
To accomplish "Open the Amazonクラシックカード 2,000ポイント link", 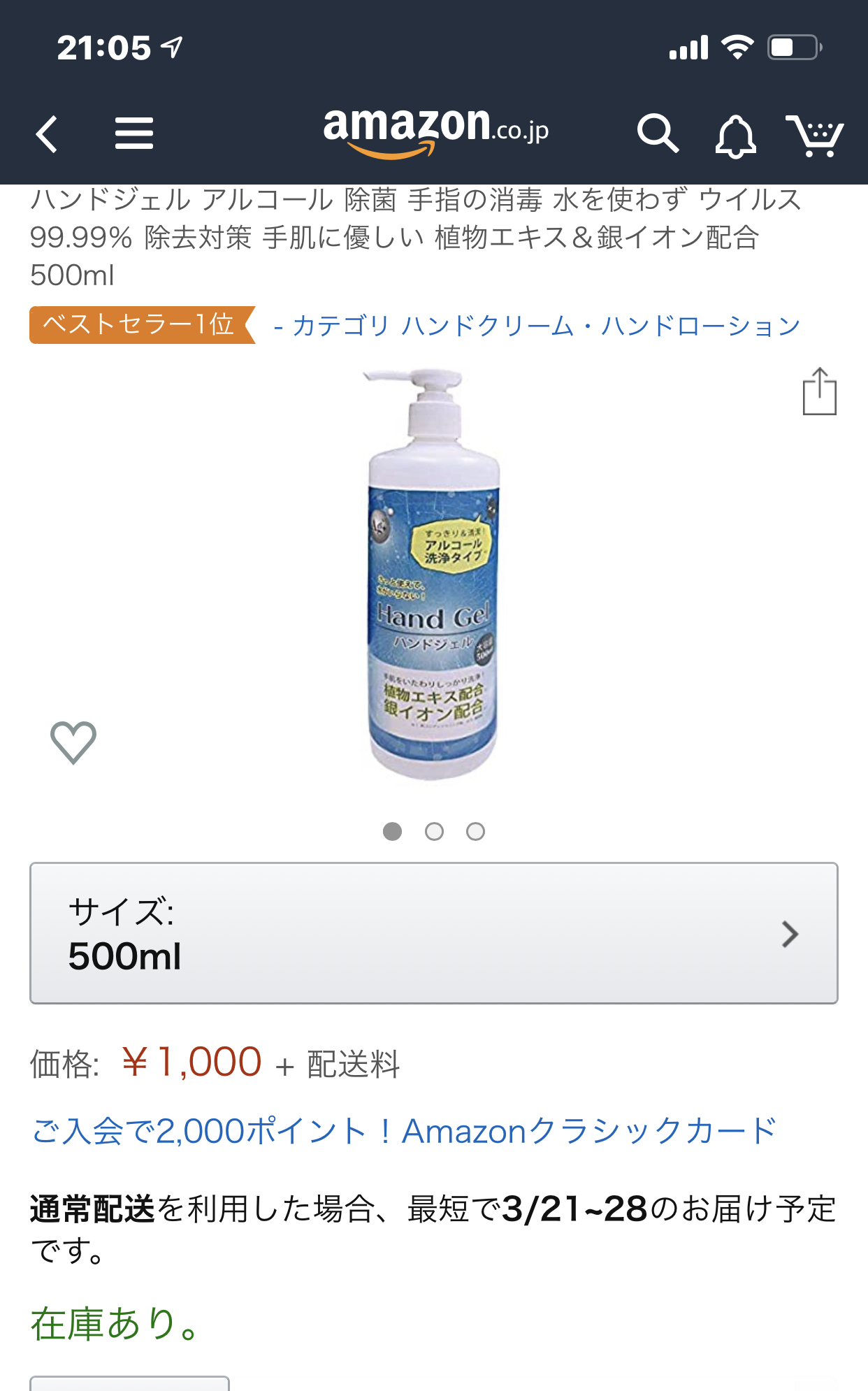I will tap(404, 1131).
